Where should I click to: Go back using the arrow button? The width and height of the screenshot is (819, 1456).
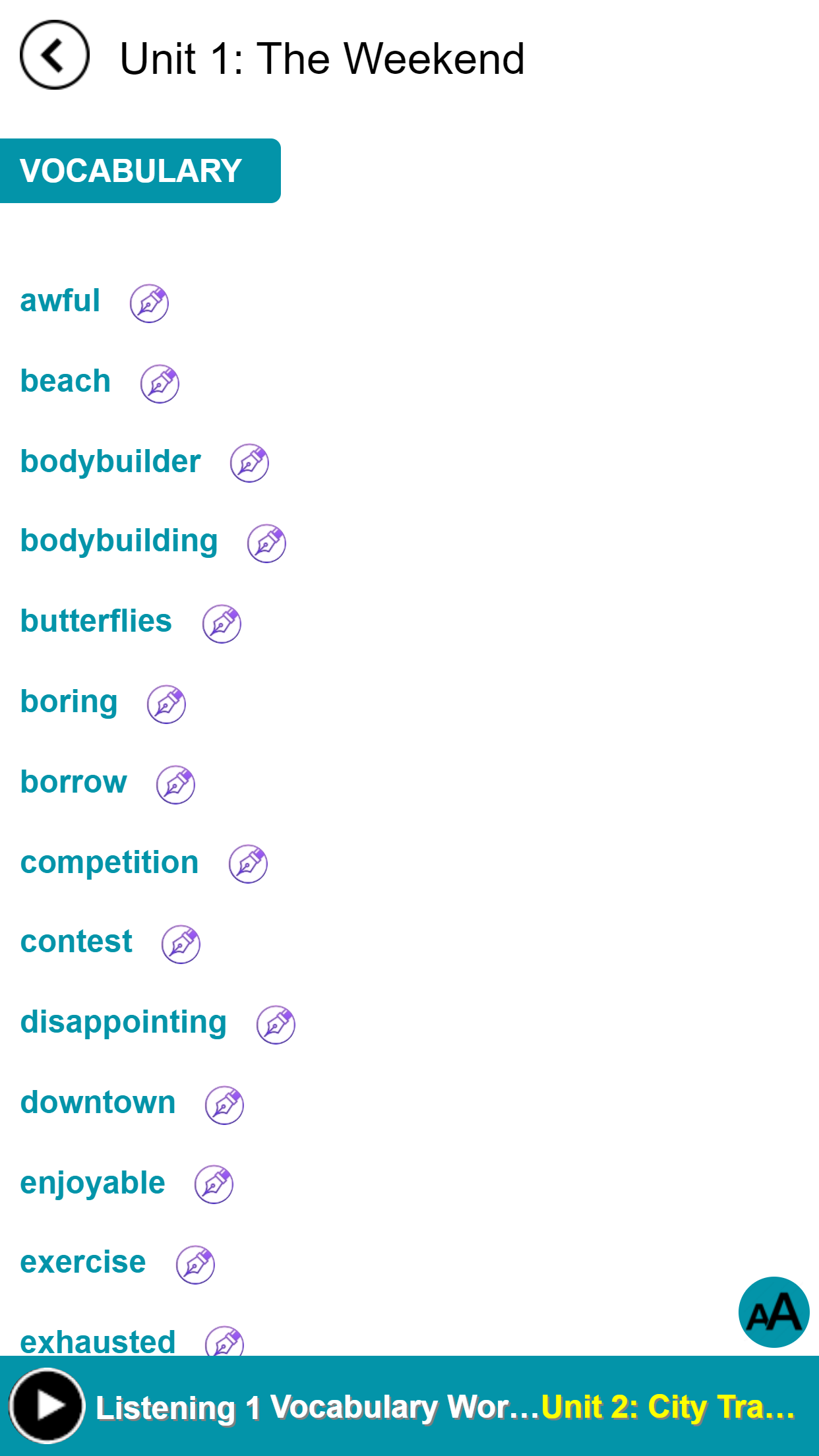click(54, 55)
